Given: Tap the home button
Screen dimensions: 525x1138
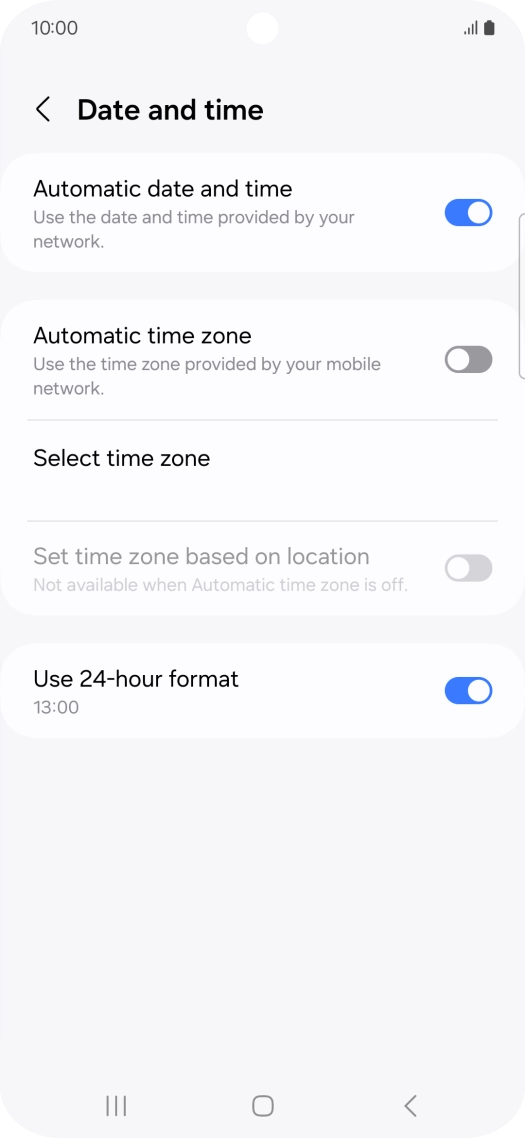Looking at the screenshot, I should pos(263,1106).
